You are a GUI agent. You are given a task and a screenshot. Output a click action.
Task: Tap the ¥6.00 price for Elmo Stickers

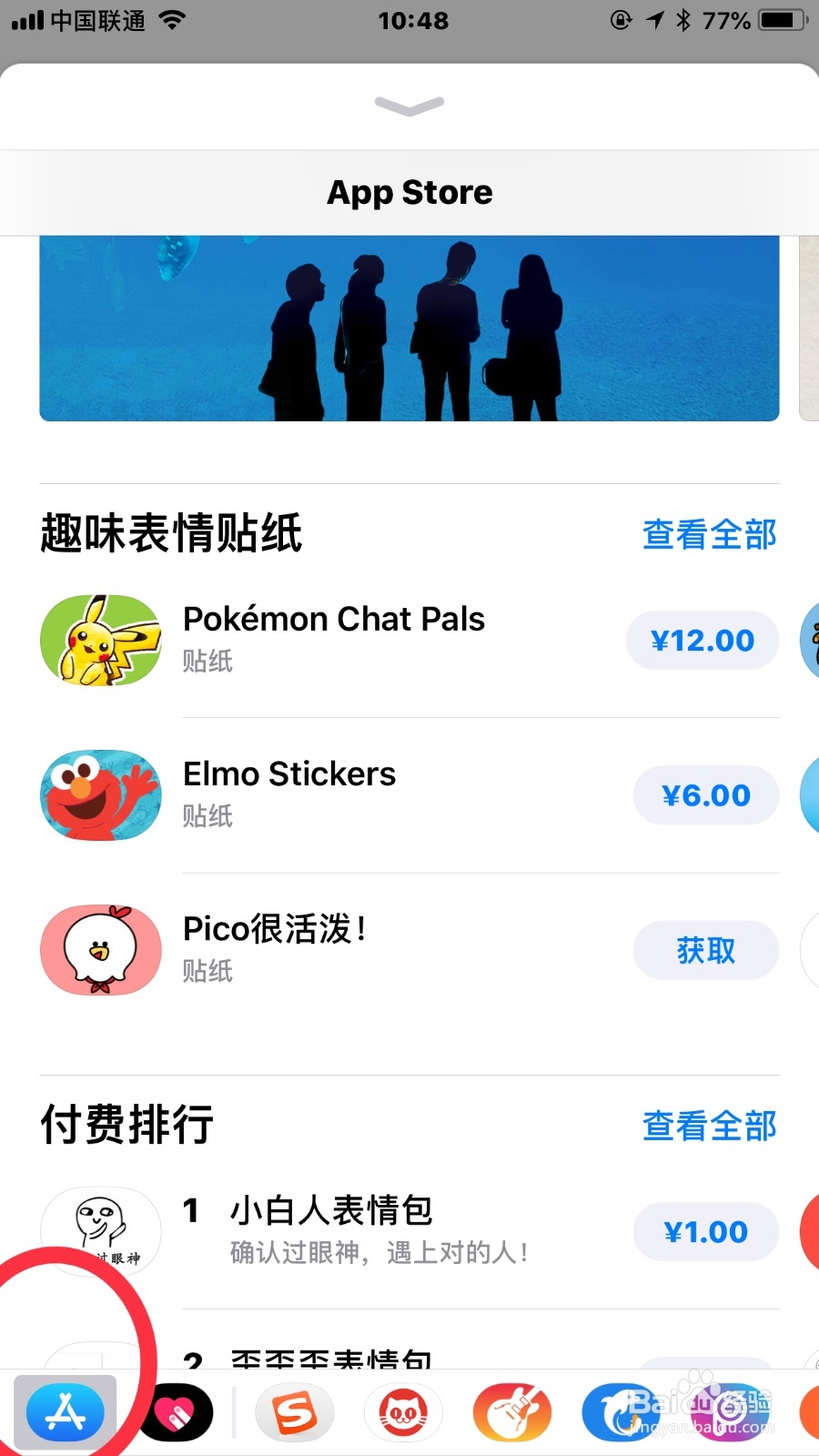[x=706, y=794]
